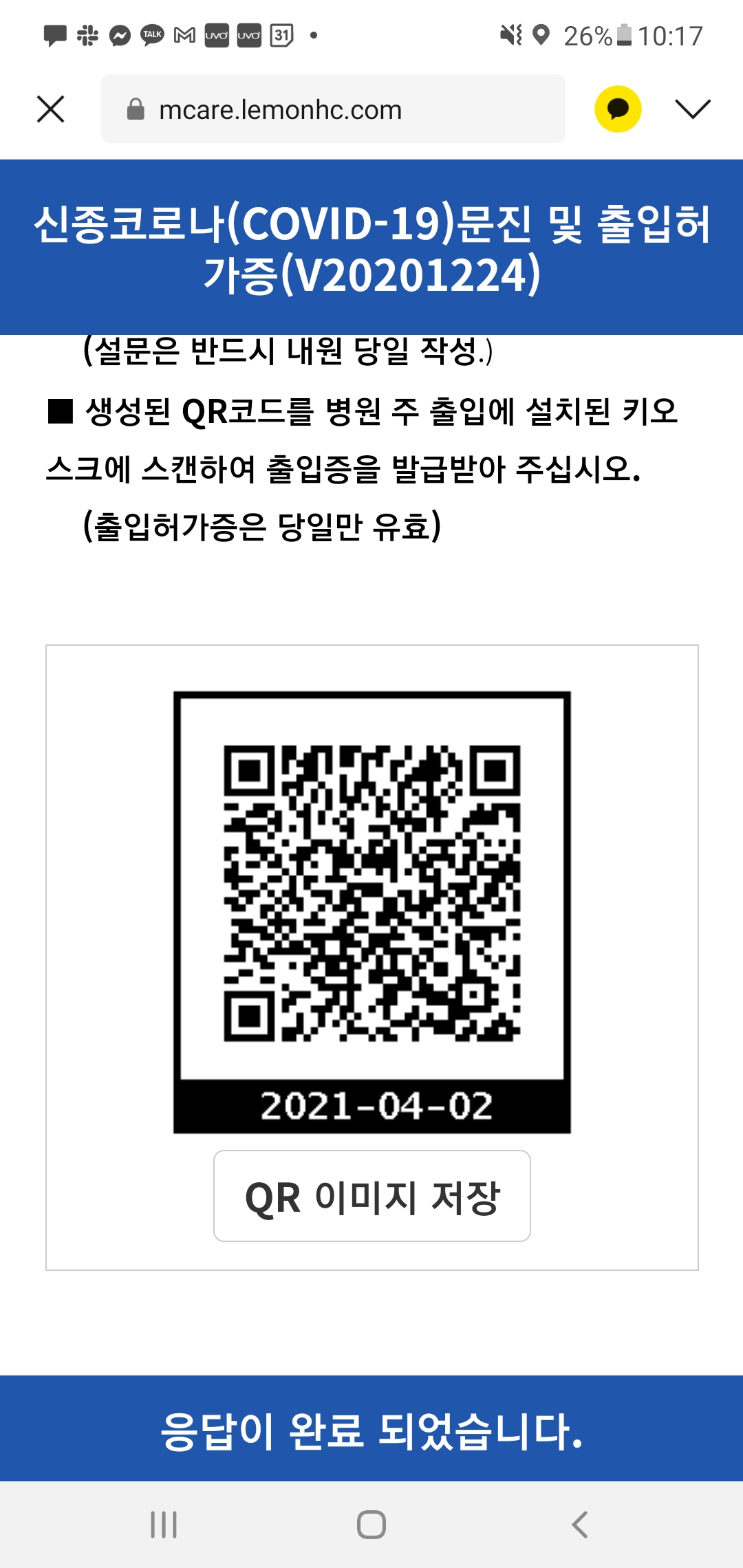Screen dimensions: 743x1568
Task: Share page via yellow KakaoTalk icon
Action: 617,109
